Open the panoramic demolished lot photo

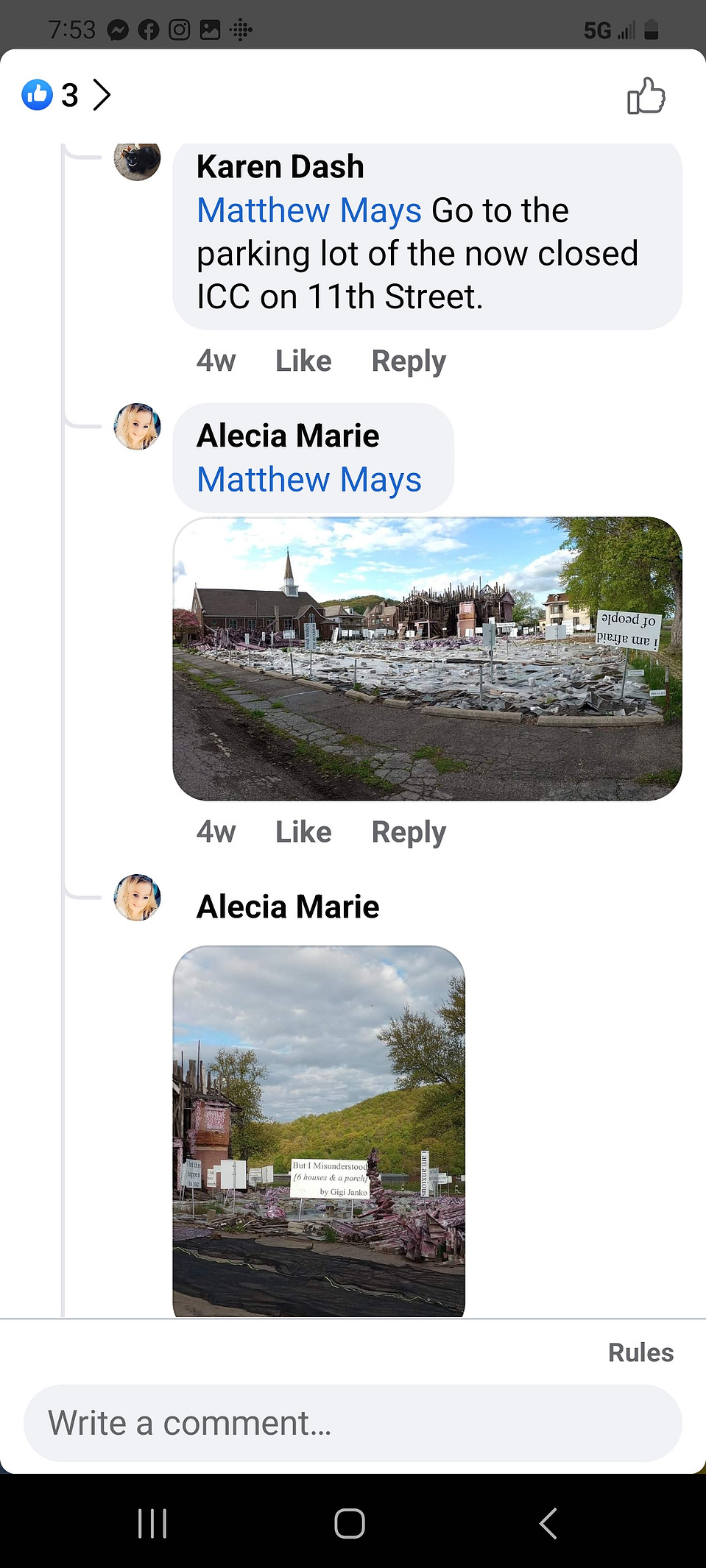click(x=427, y=659)
